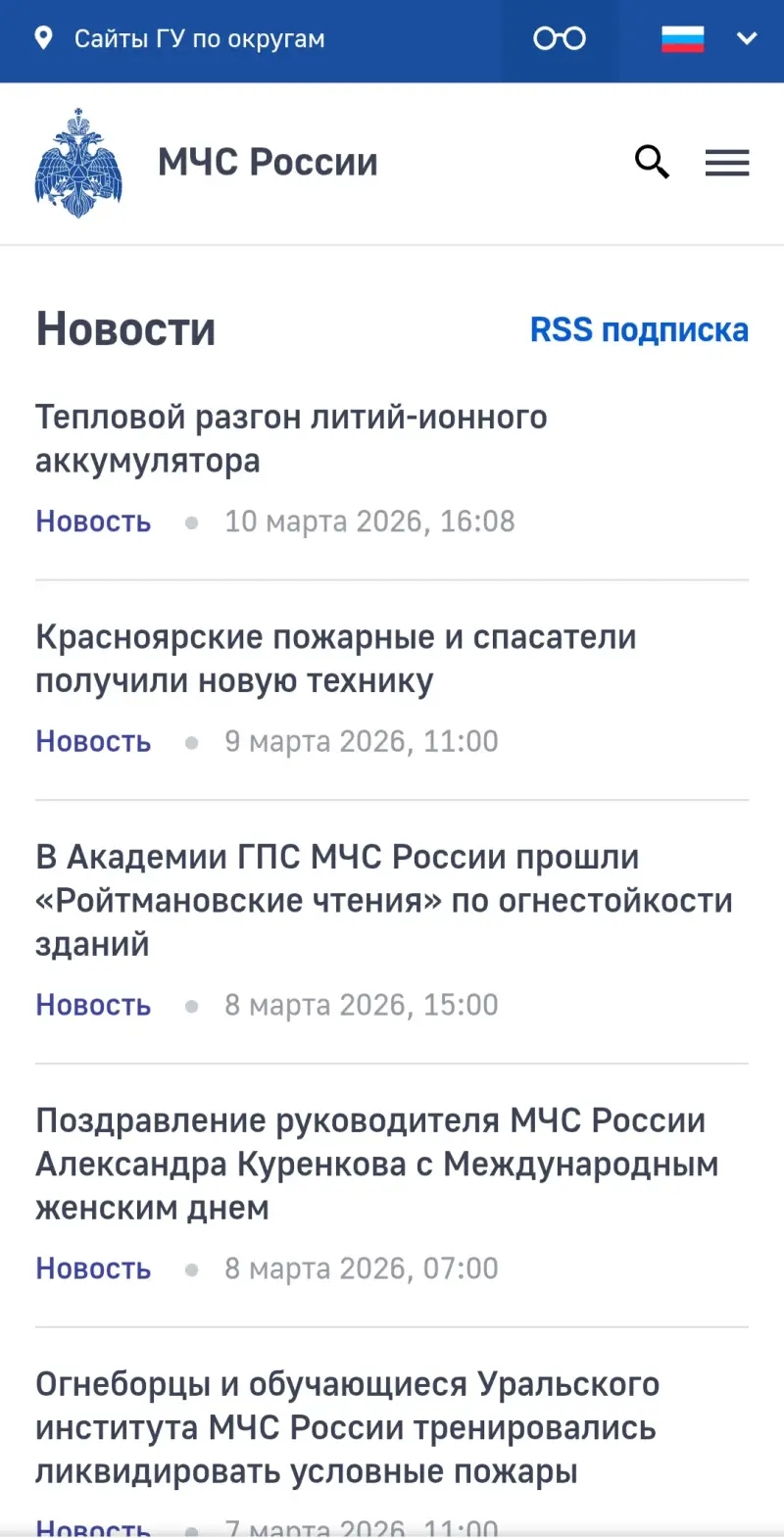
Task: Open article about Тепловой разгон литий-ионного аккумулятора
Action: (x=291, y=438)
